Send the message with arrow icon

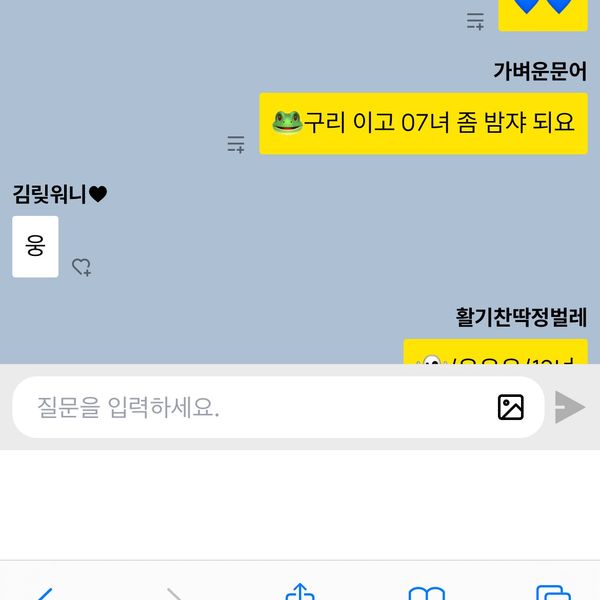(569, 407)
